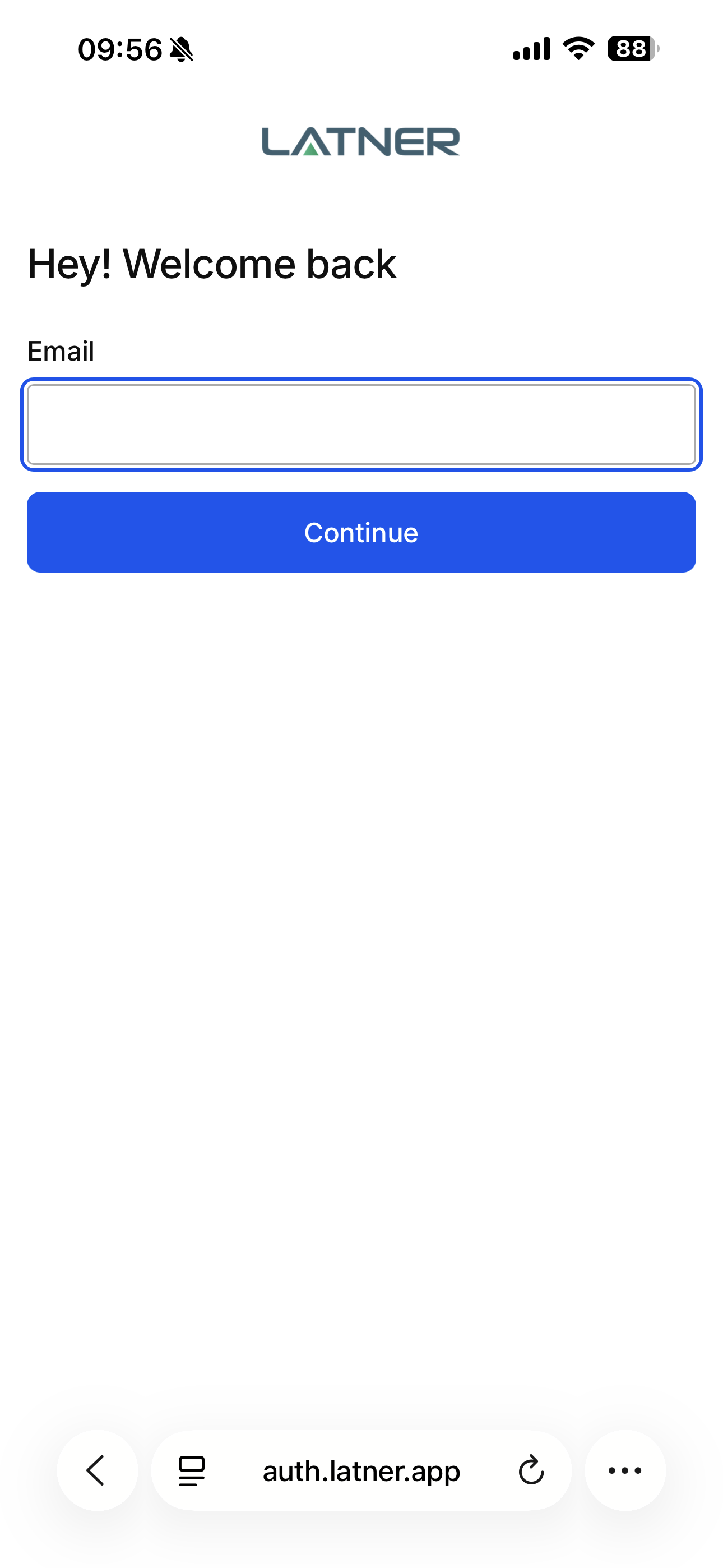Tap the clock showing 09:56
The image size is (723, 1568).
(119, 51)
